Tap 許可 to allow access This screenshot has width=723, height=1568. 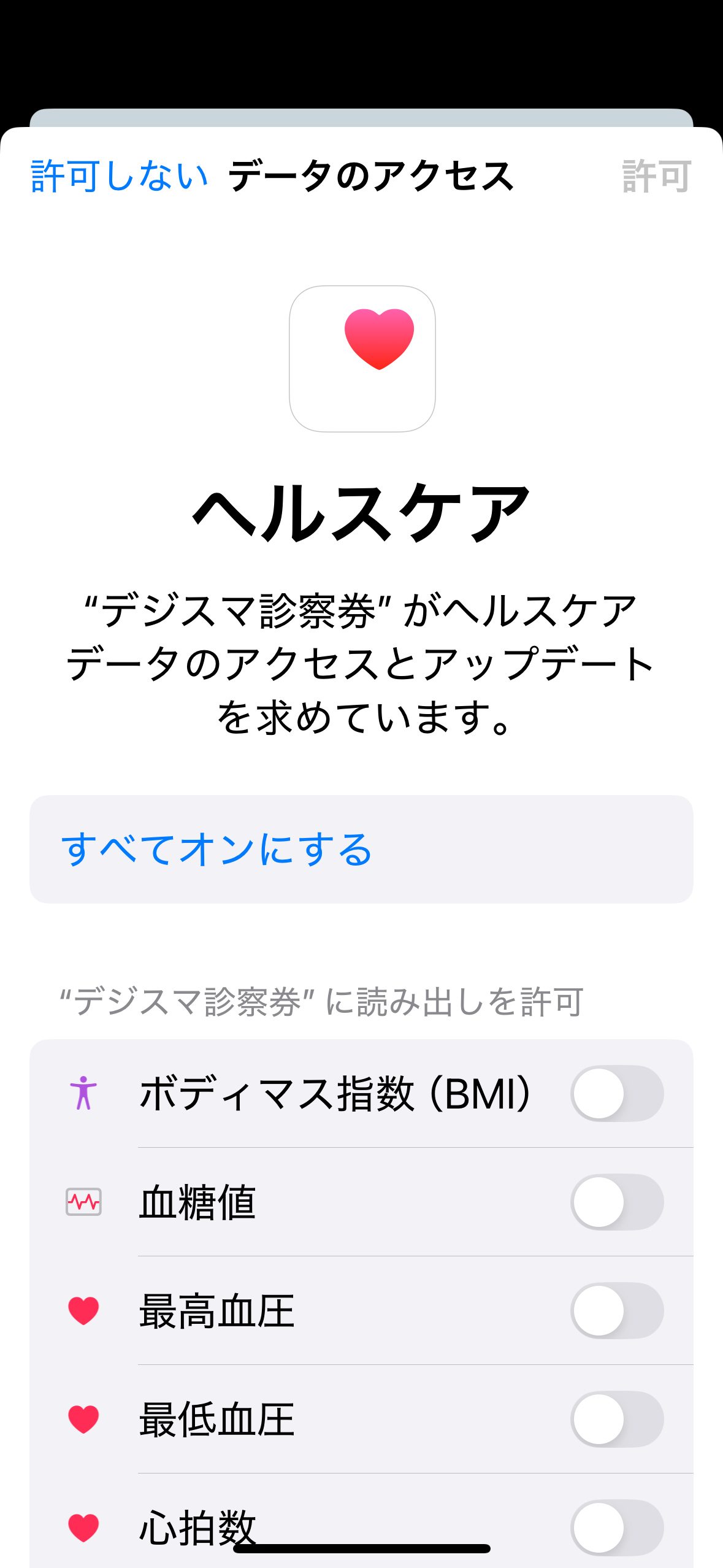tap(656, 176)
